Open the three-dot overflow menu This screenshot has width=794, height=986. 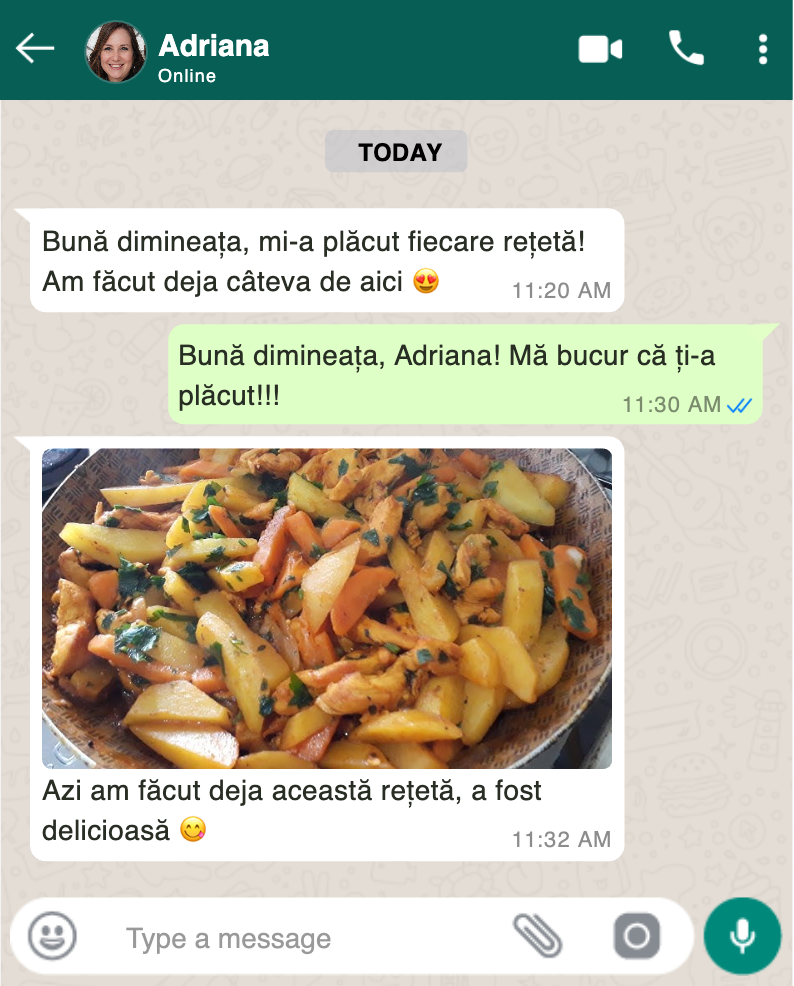(x=763, y=49)
